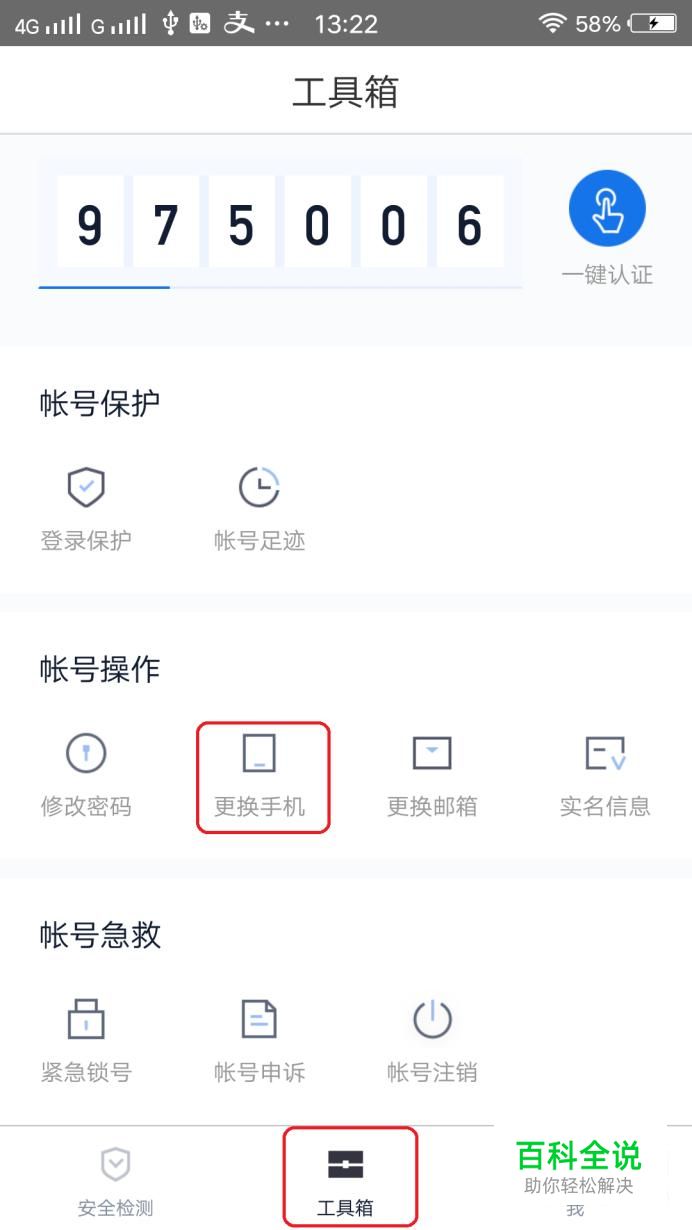Open 帐号申诉
This screenshot has width=692, height=1230.
pyautogui.click(x=259, y=1042)
